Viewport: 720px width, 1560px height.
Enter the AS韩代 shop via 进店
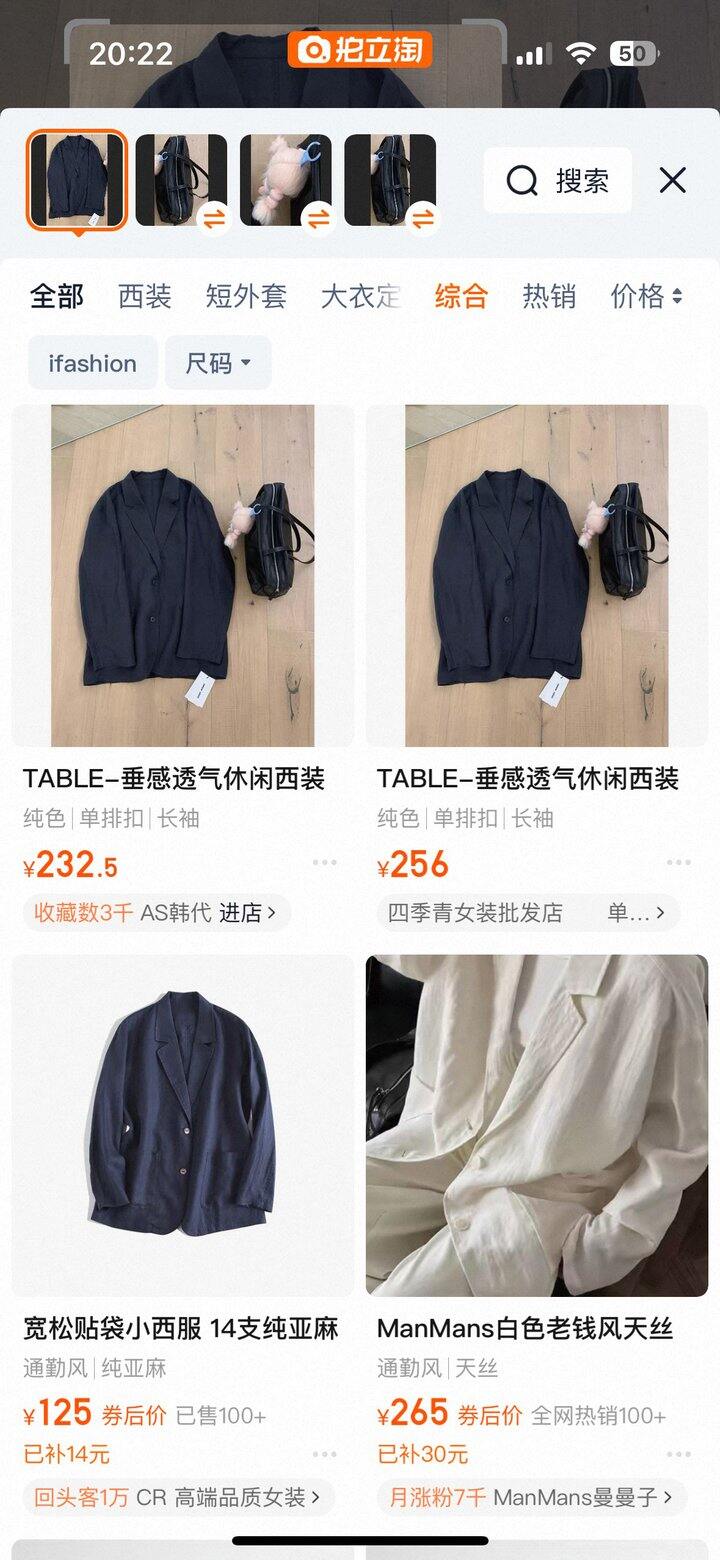coord(248,913)
